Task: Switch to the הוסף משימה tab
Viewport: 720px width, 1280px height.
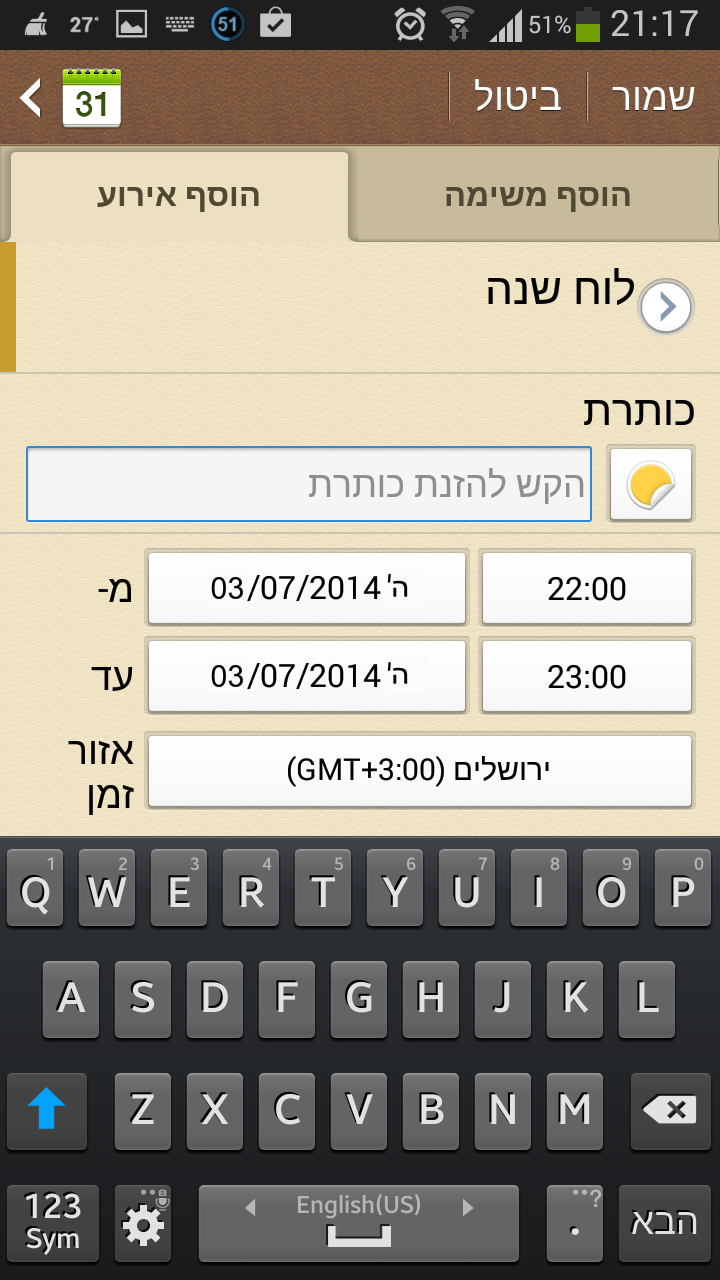Action: pyautogui.click(x=535, y=196)
